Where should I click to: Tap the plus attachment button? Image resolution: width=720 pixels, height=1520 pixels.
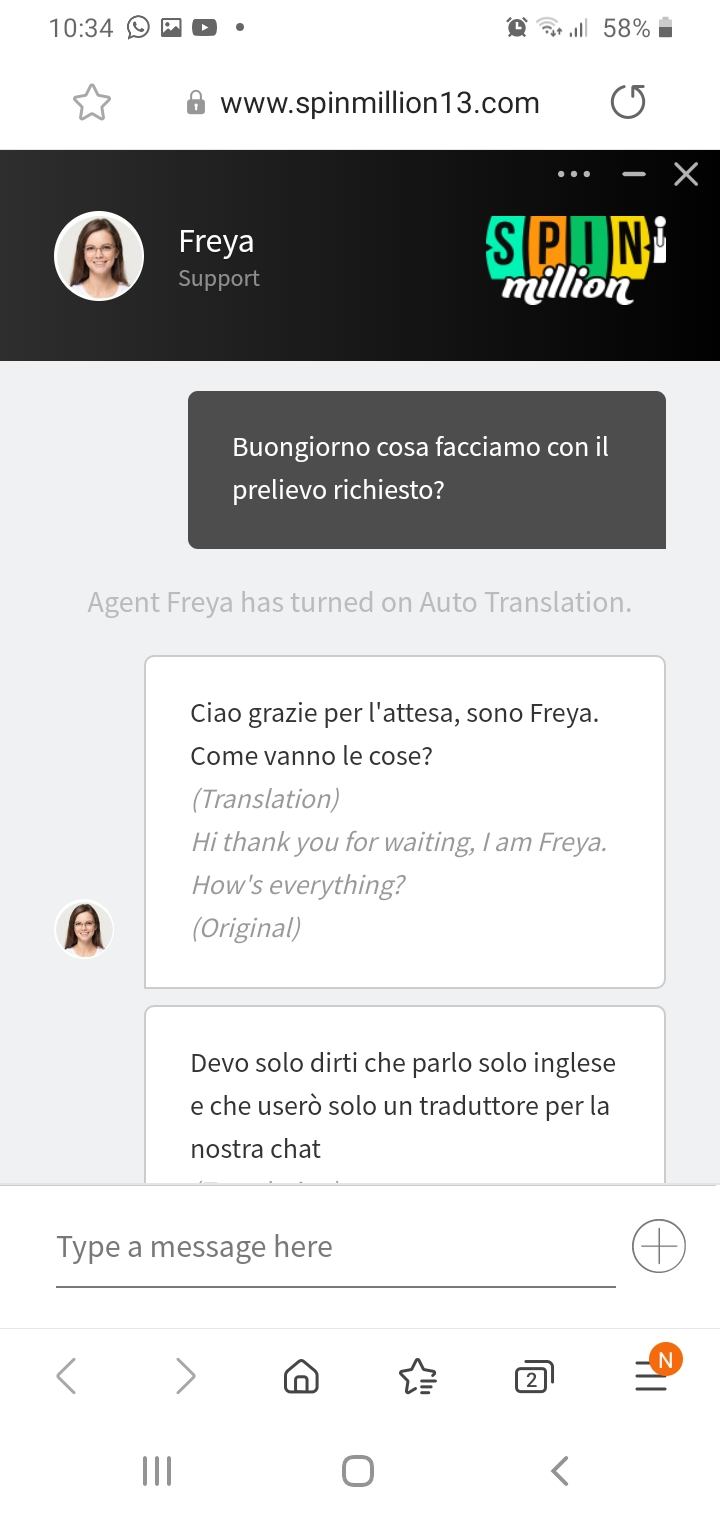coord(658,1246)
